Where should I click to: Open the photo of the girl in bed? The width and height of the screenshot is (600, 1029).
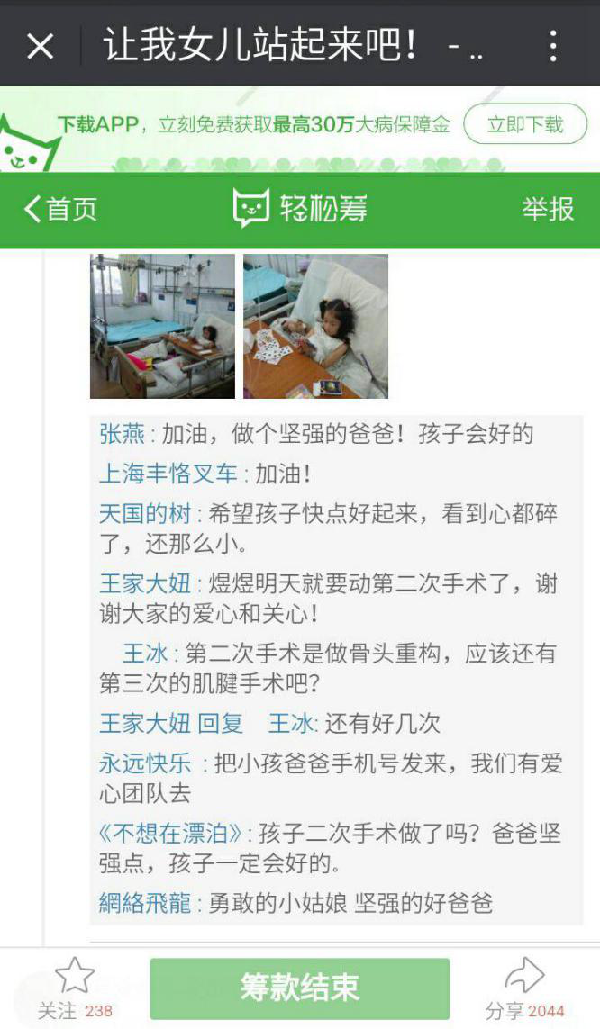point(315,326)
